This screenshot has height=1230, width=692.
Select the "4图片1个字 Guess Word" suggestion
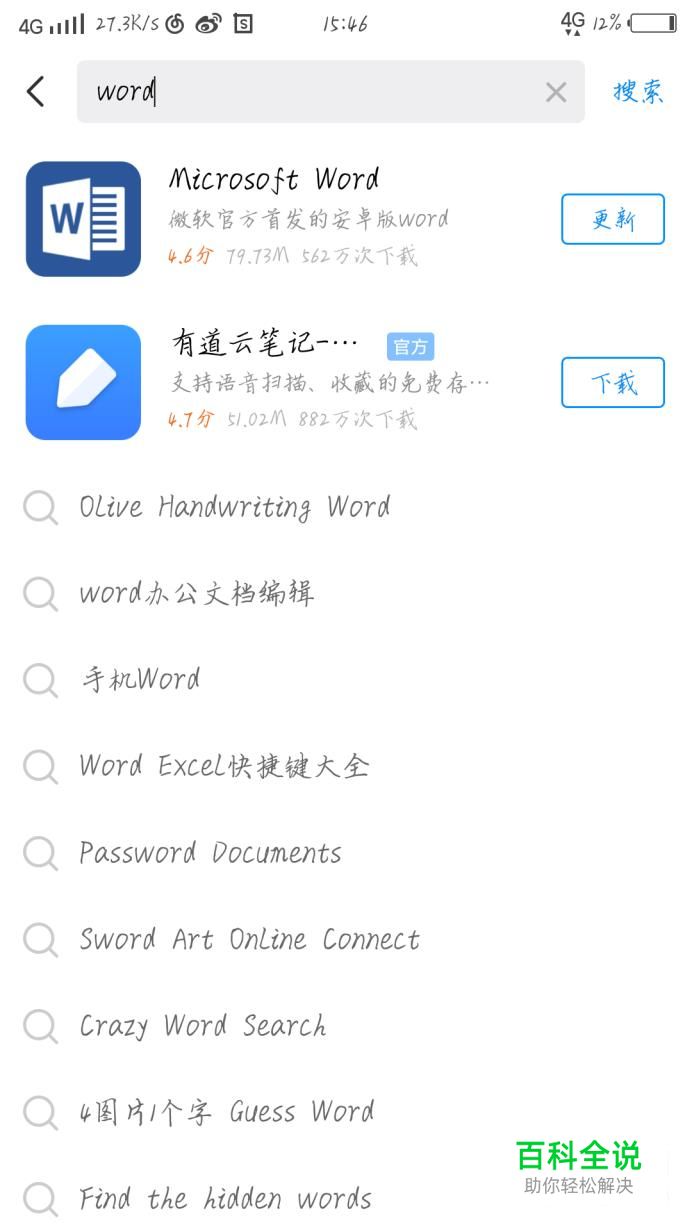(227, 1112)
